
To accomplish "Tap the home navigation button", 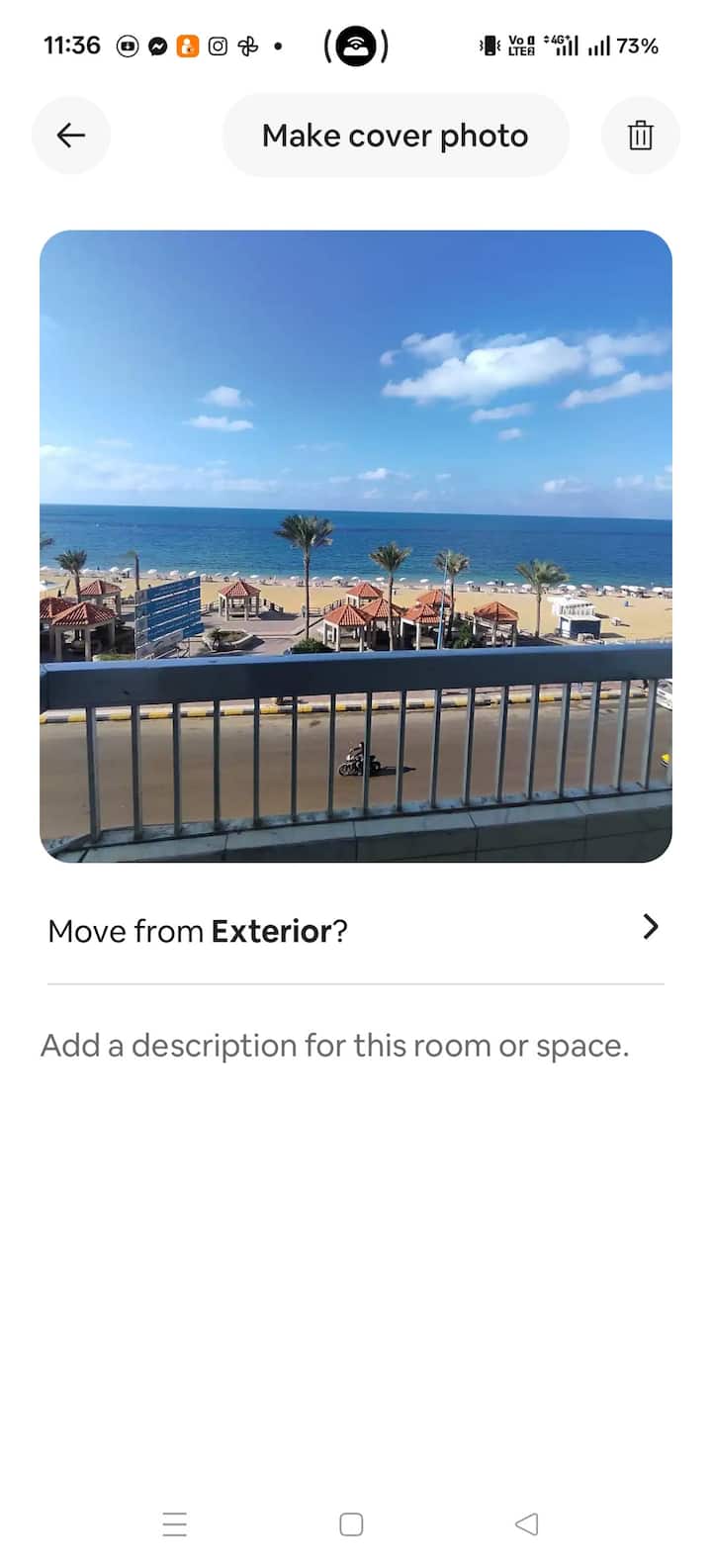I will (x=351, y=1524).
